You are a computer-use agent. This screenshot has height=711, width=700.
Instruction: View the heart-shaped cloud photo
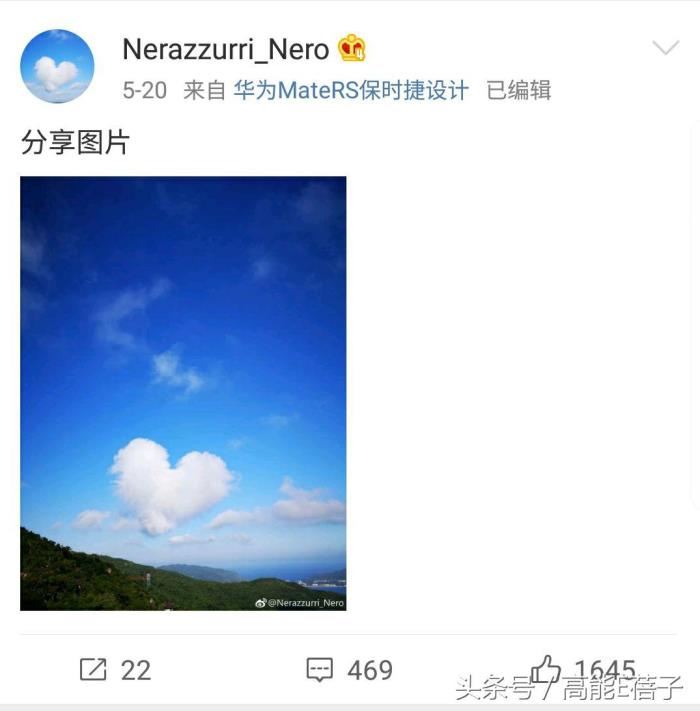(x=183, y=393)
